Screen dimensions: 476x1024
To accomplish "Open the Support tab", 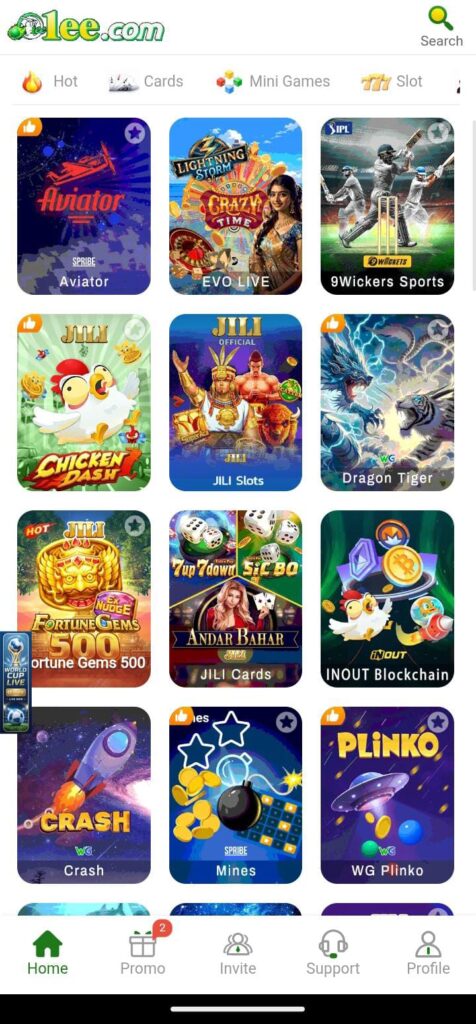I will (x=333, y=952).
